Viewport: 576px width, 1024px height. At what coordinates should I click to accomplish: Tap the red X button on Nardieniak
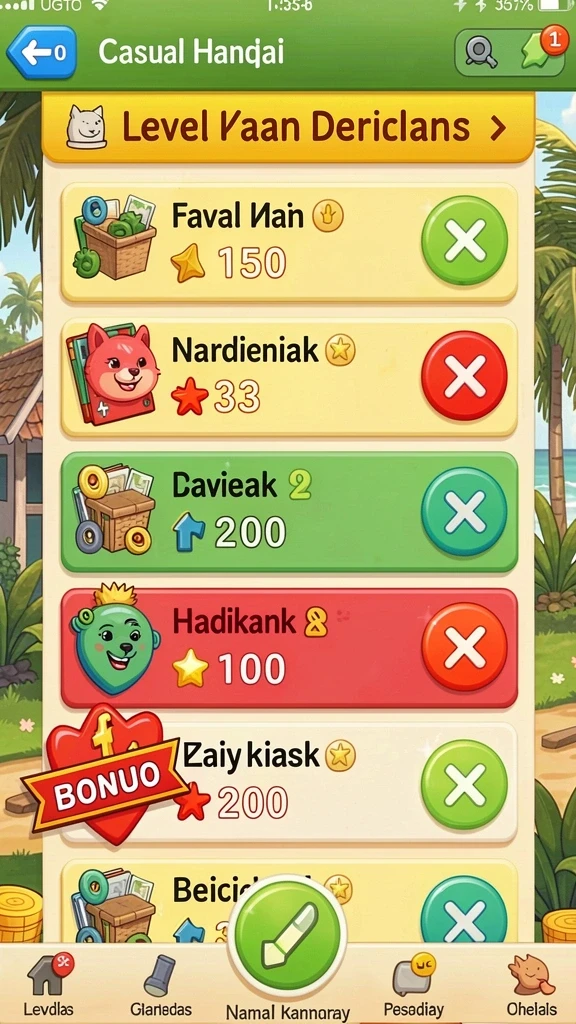click(464, 376)
